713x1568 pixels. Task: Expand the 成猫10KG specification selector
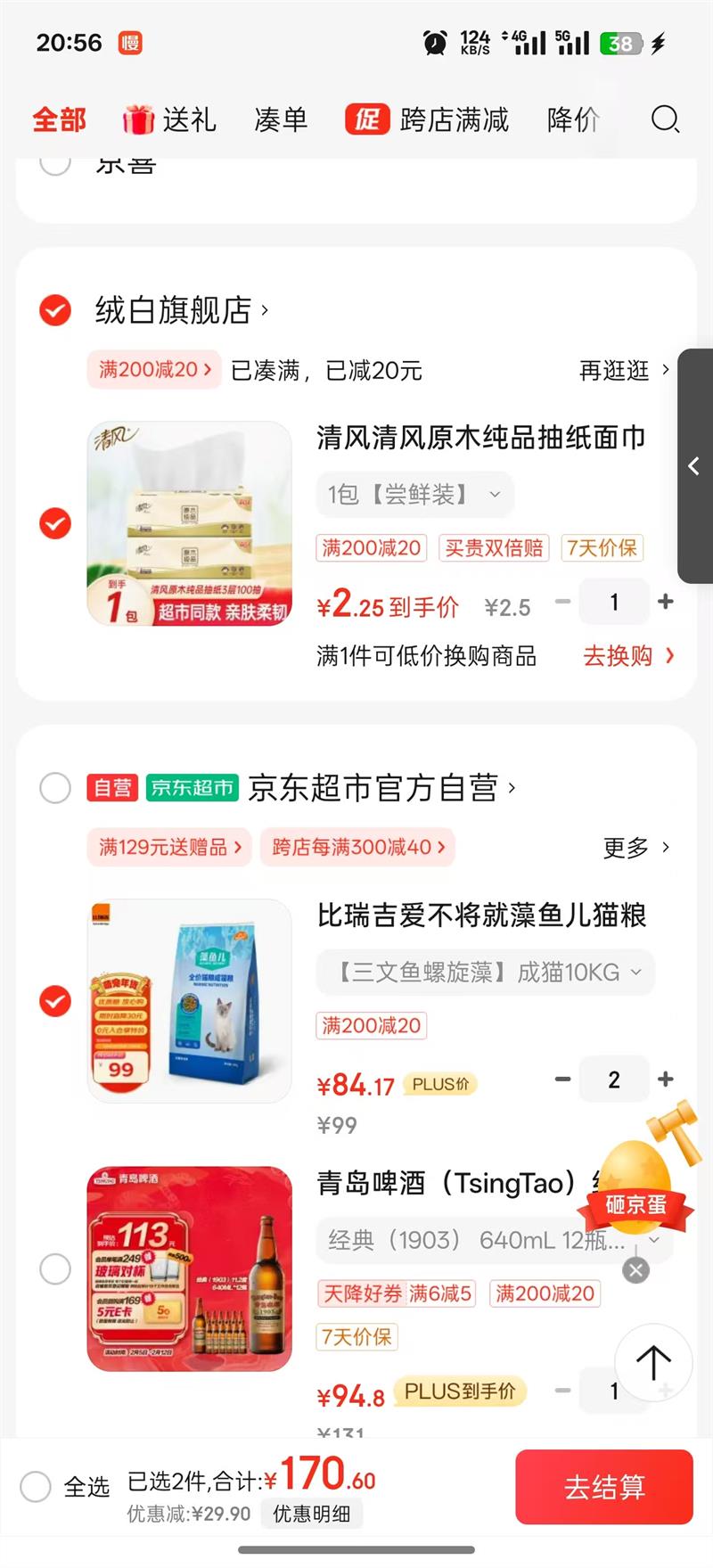coord(484,973)
